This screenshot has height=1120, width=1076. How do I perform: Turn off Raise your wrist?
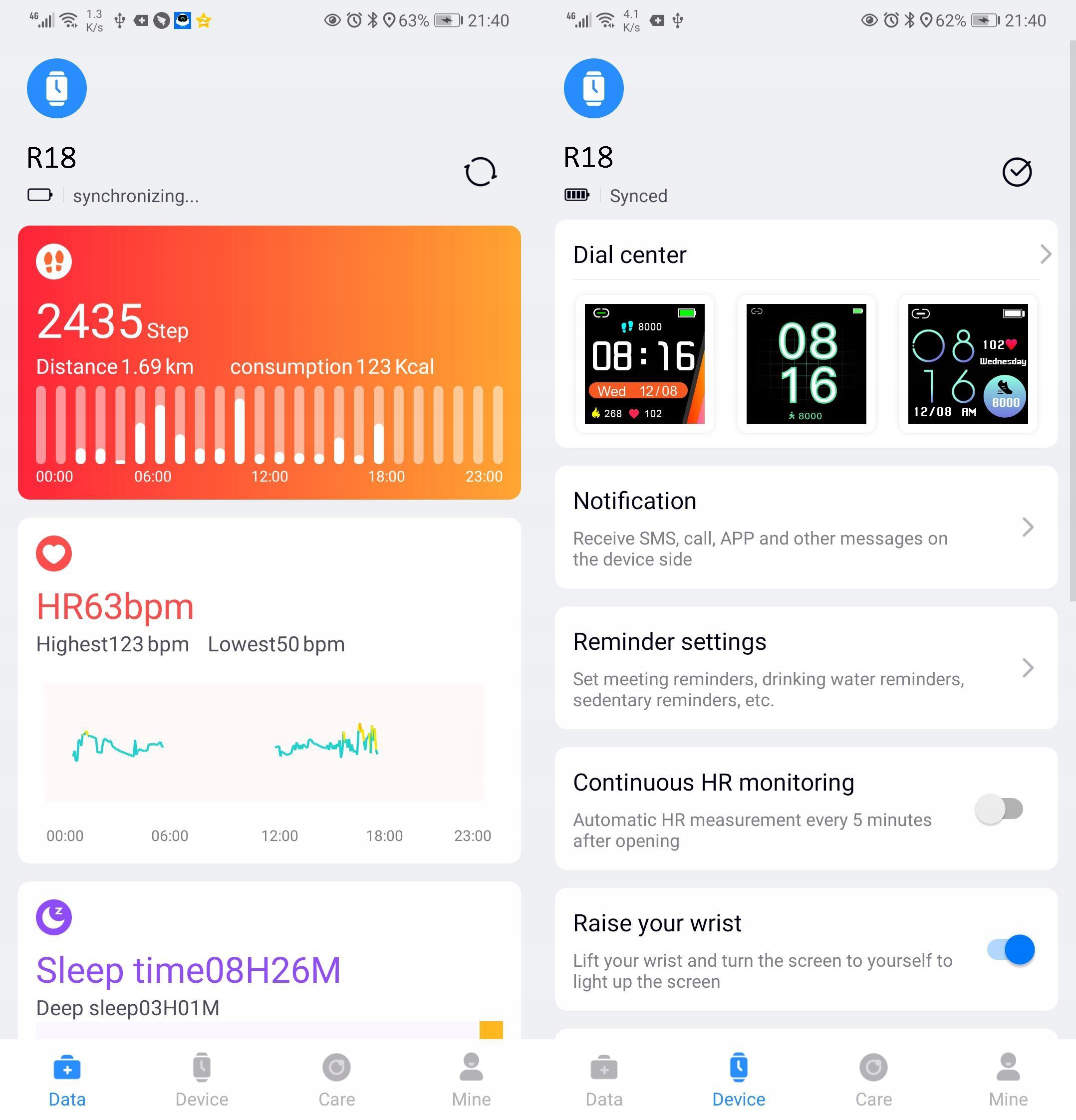1010,950
